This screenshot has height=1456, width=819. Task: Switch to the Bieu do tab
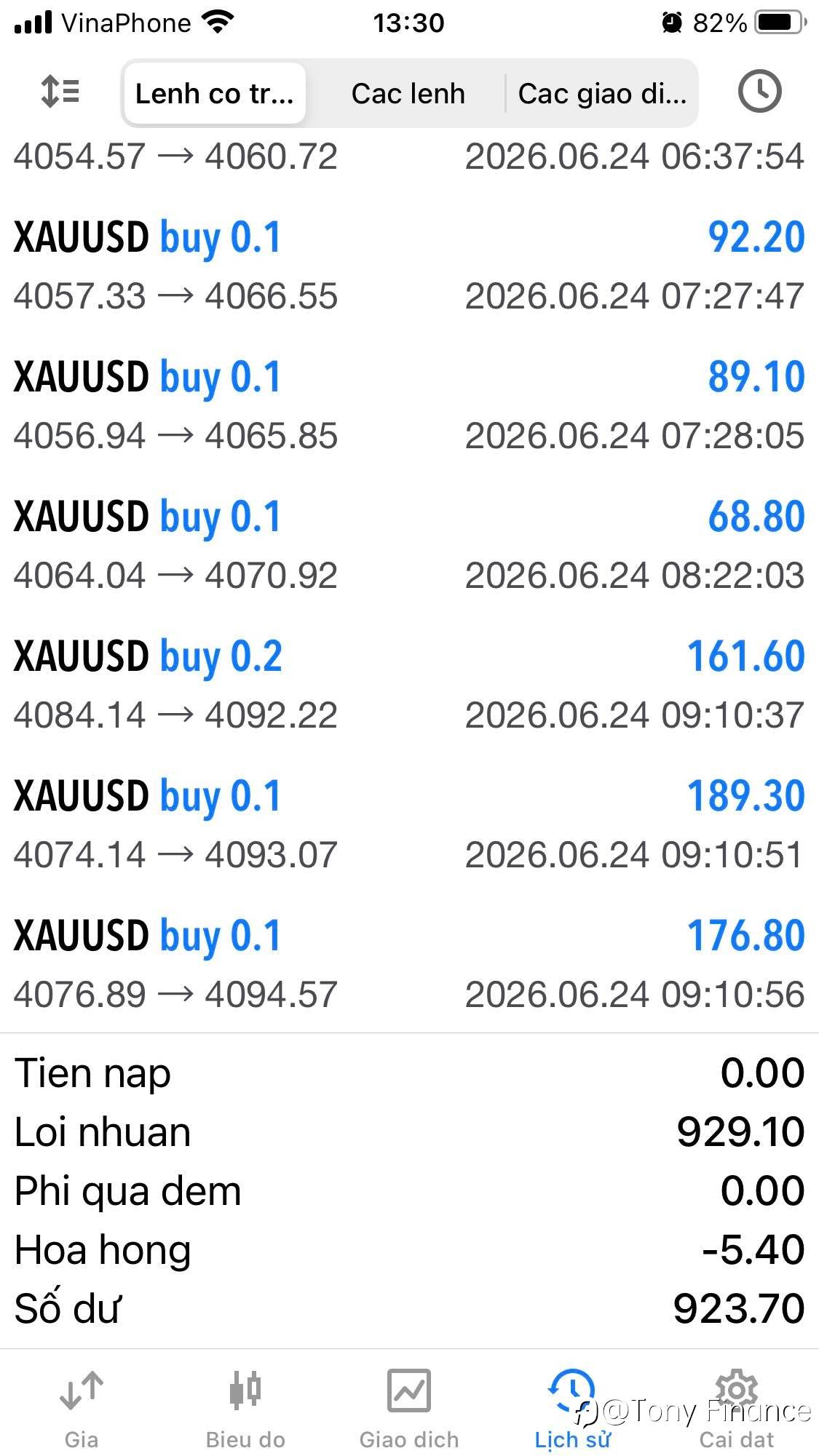coord(245,1408)
